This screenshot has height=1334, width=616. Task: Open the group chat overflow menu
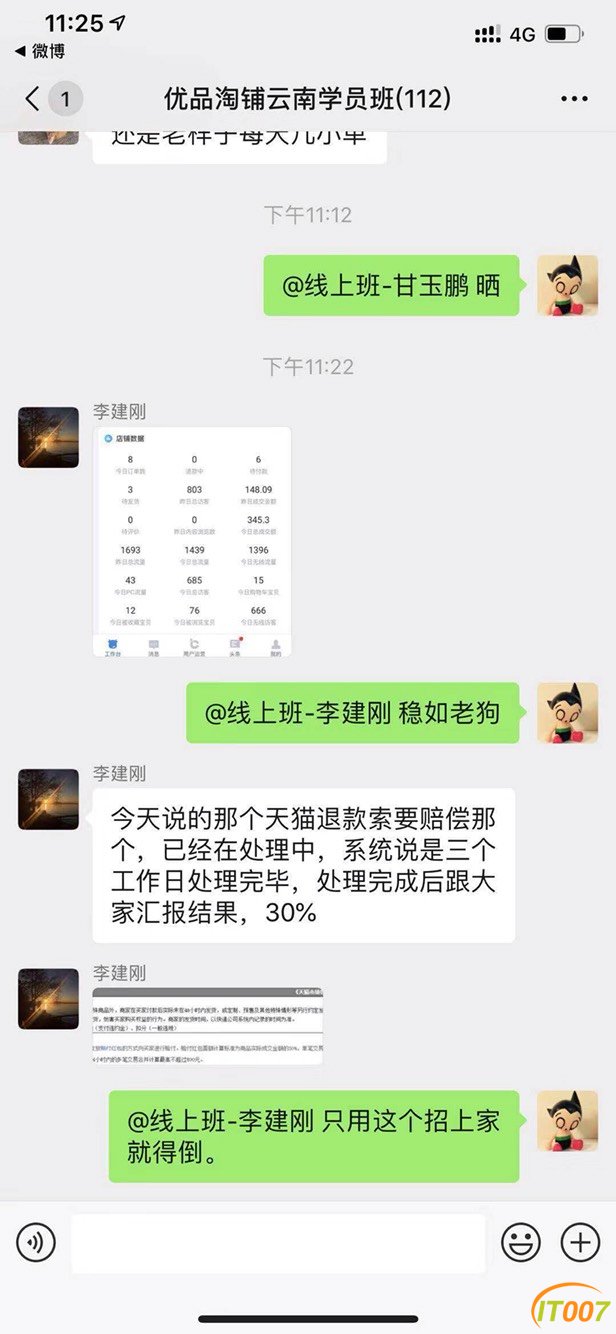point(574,99)
